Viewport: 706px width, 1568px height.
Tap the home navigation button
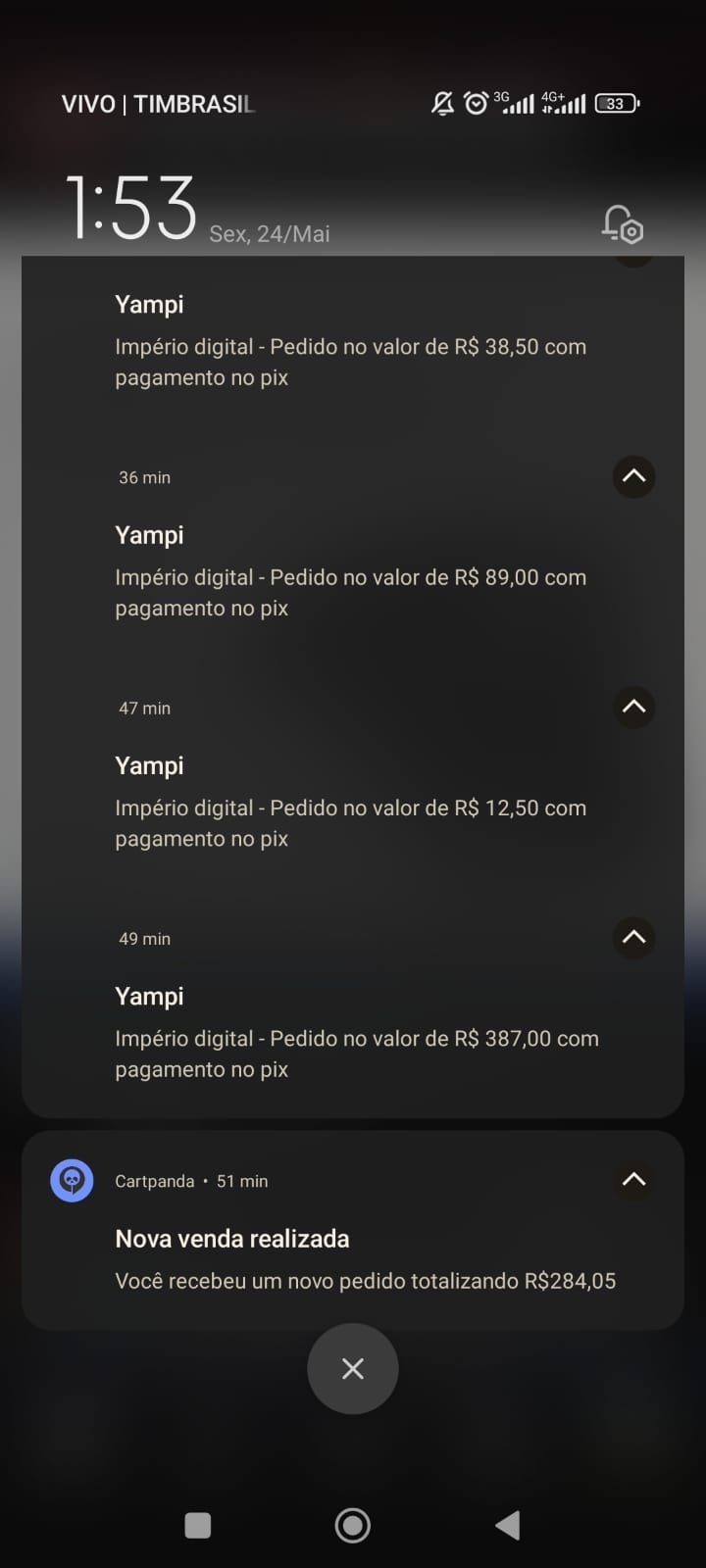click(352, 1525)
